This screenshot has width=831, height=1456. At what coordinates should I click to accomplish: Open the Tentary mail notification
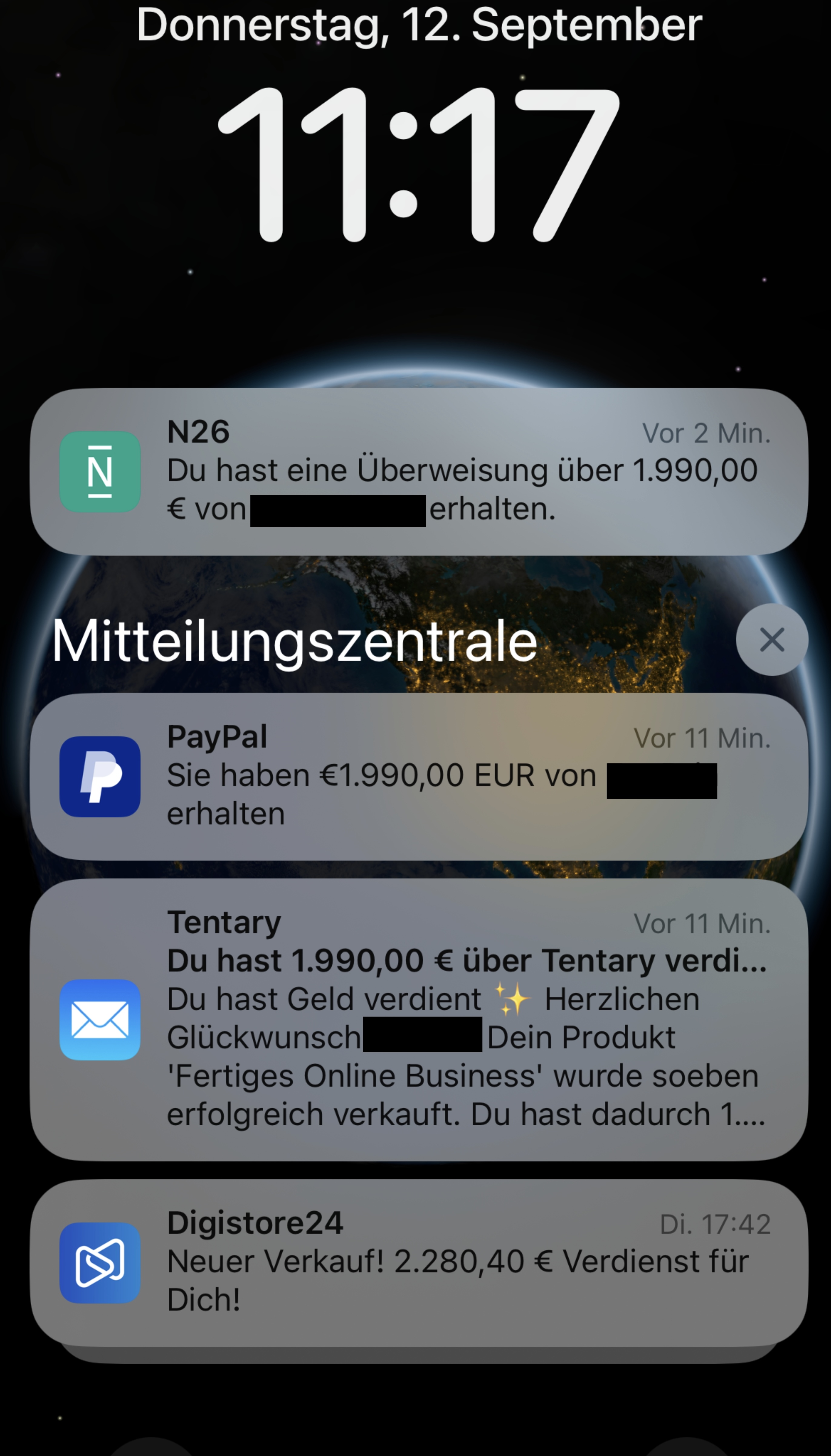coord(418,1019)
